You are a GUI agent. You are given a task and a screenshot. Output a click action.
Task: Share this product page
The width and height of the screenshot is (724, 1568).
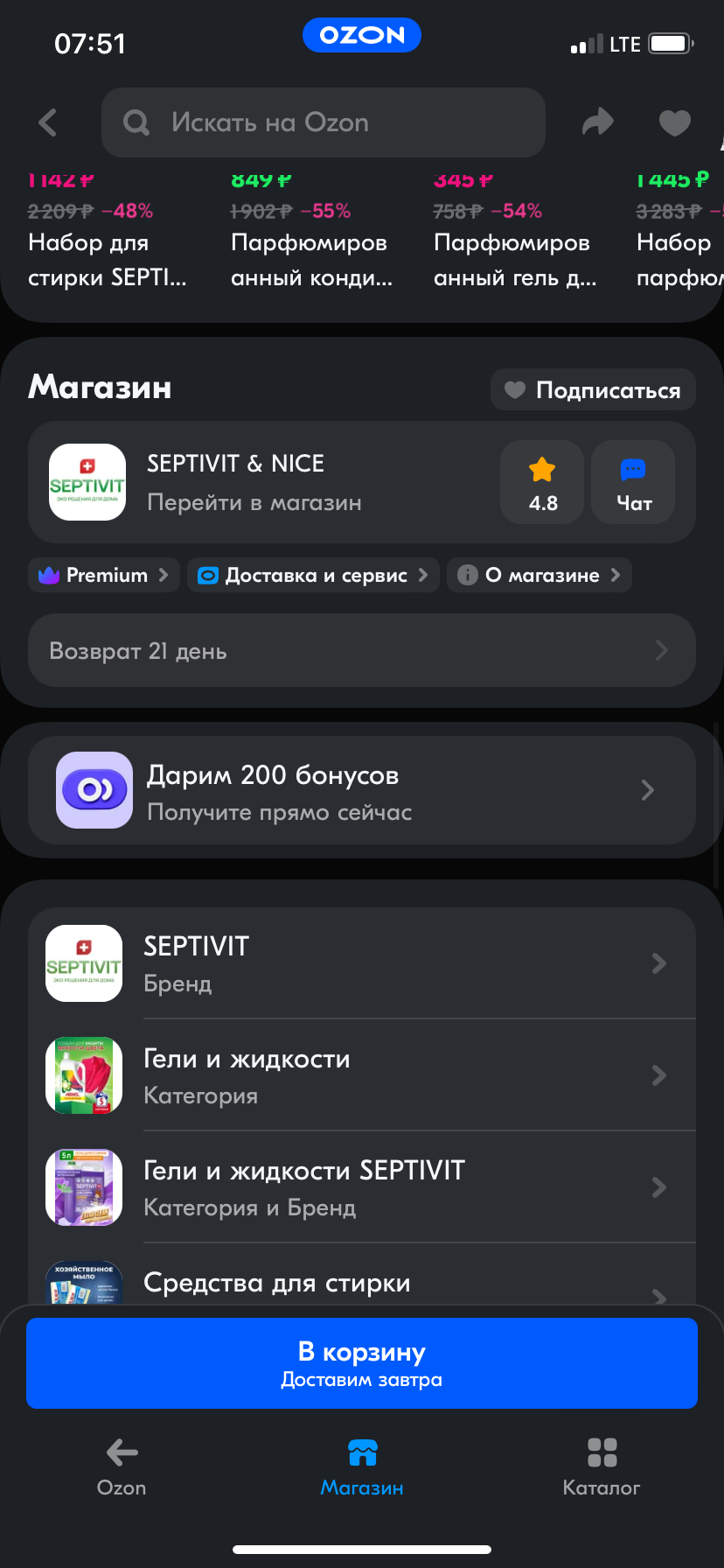click(598, 122)
